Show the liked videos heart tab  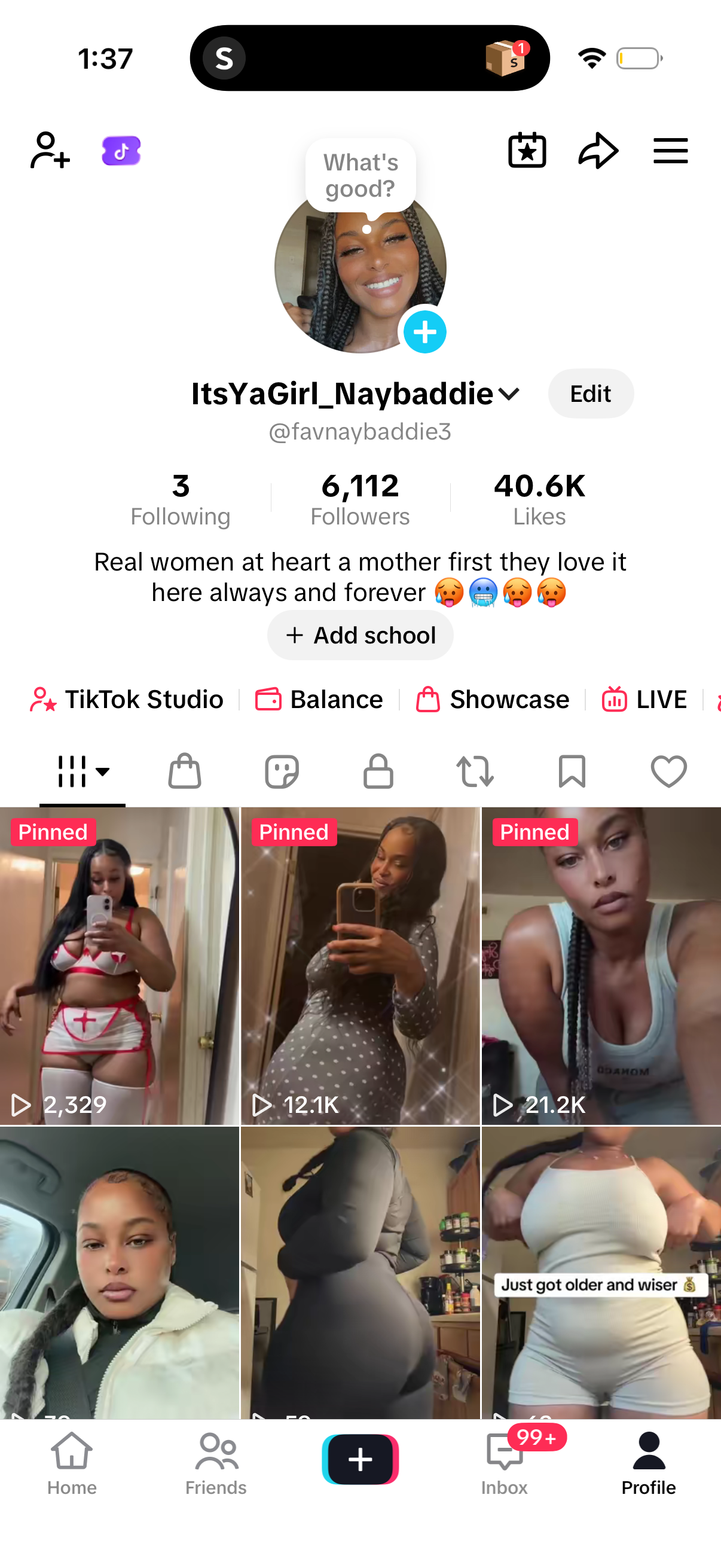[668, 772]
